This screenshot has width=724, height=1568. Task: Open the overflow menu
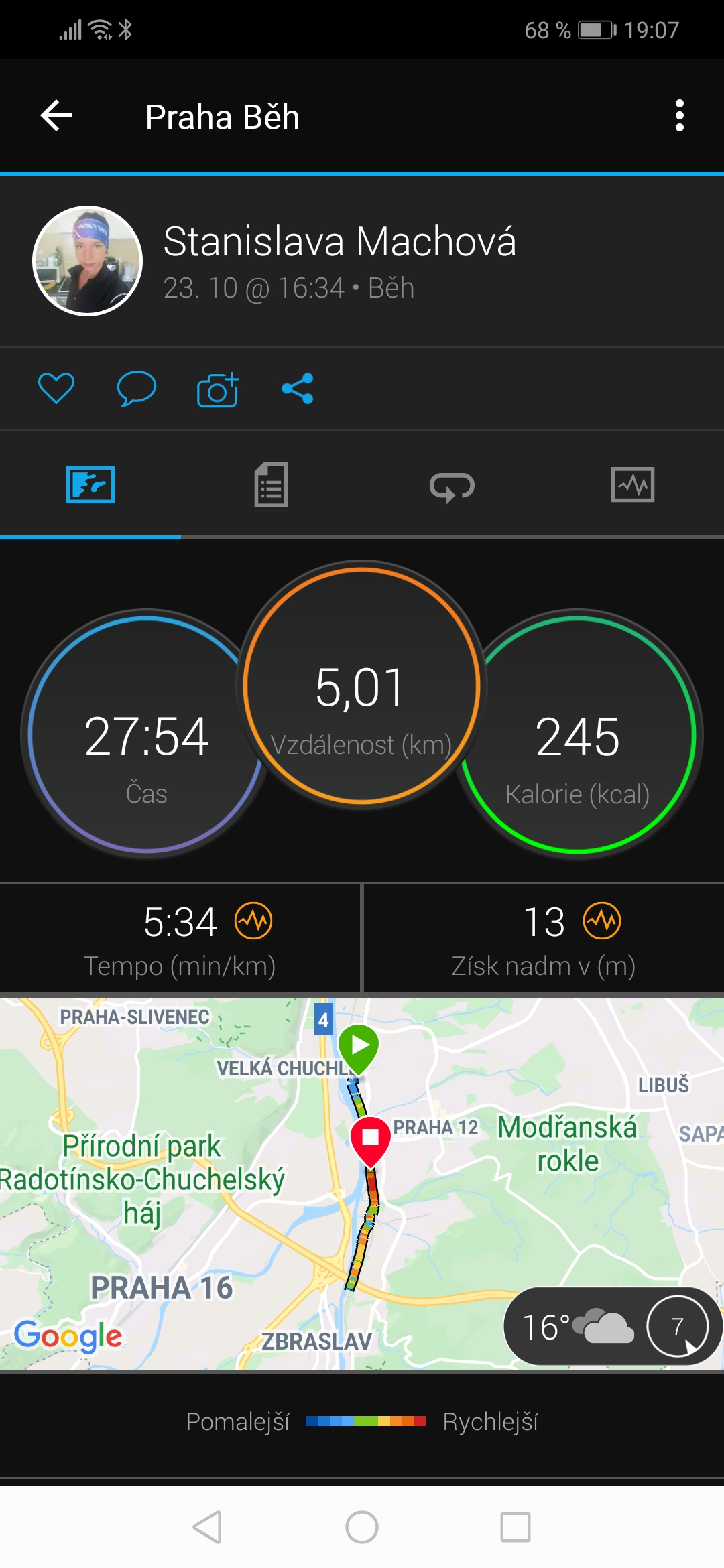(679, 116)
